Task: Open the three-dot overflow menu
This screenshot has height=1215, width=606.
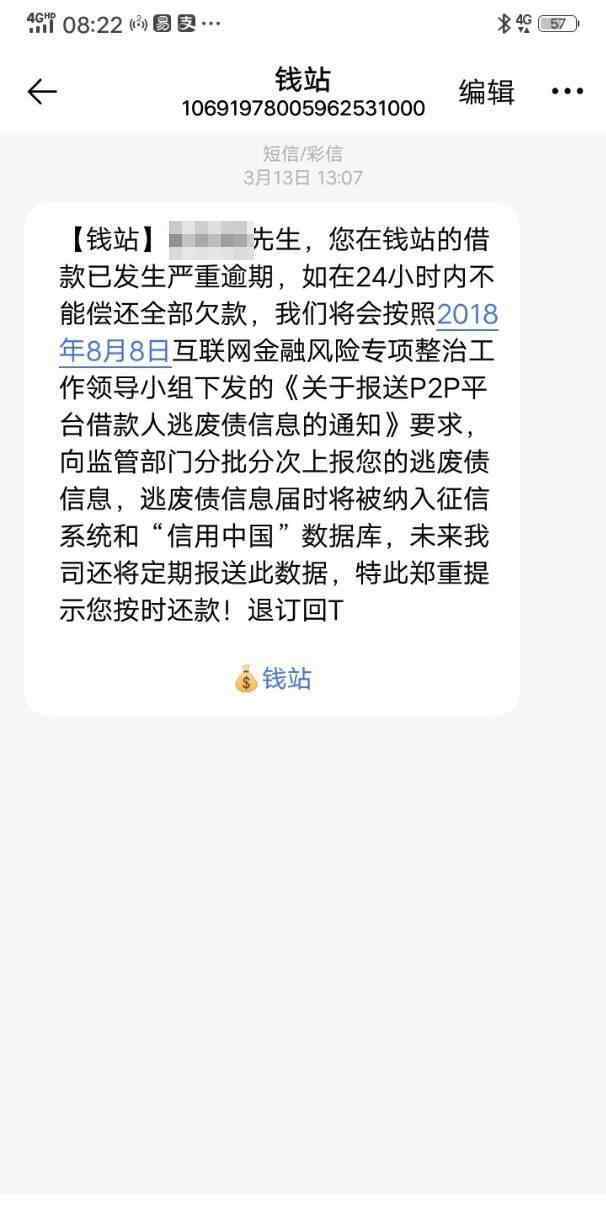Action: click(x=567, y=92)
